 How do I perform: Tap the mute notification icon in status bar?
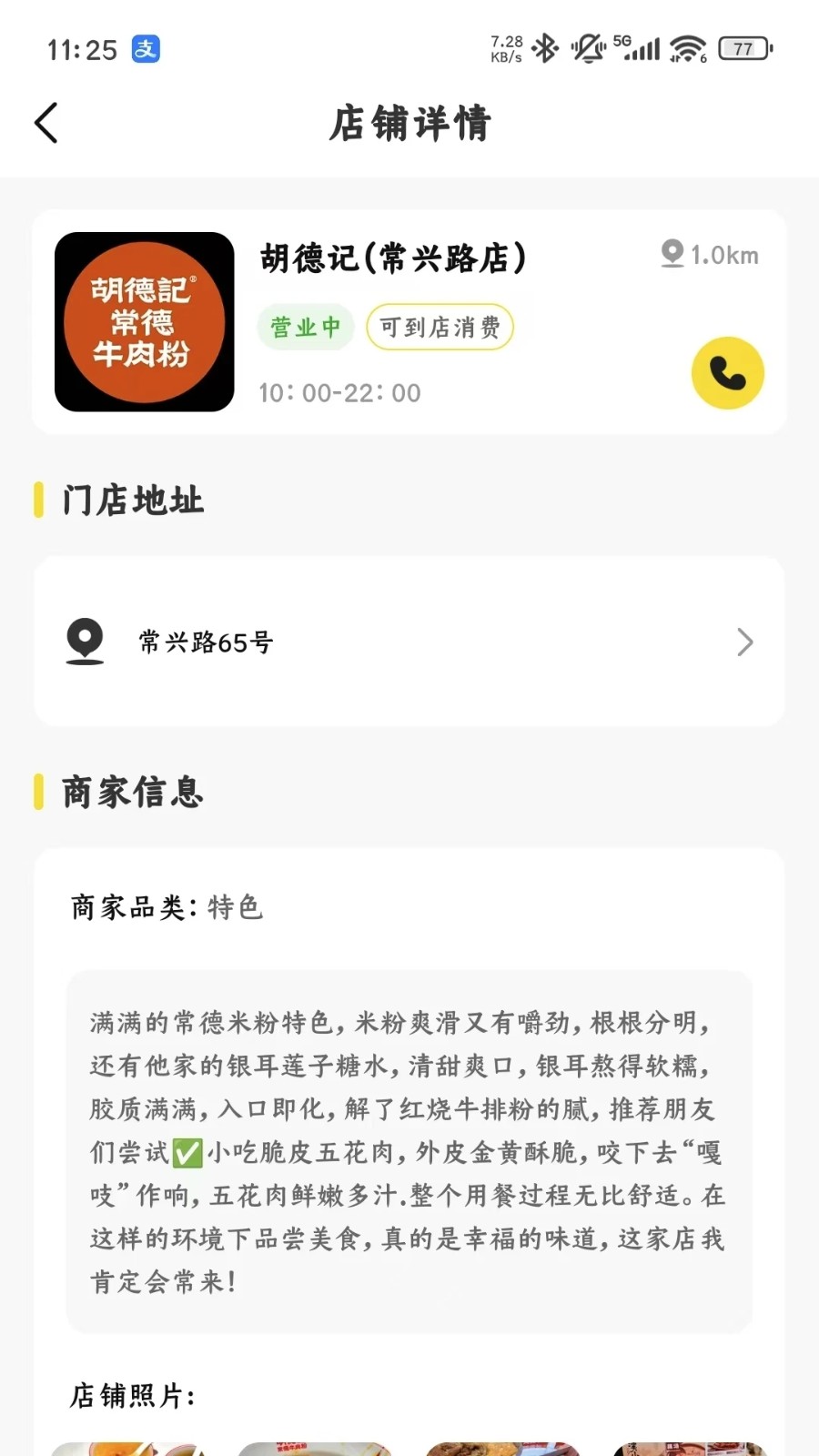pos(587,48)
